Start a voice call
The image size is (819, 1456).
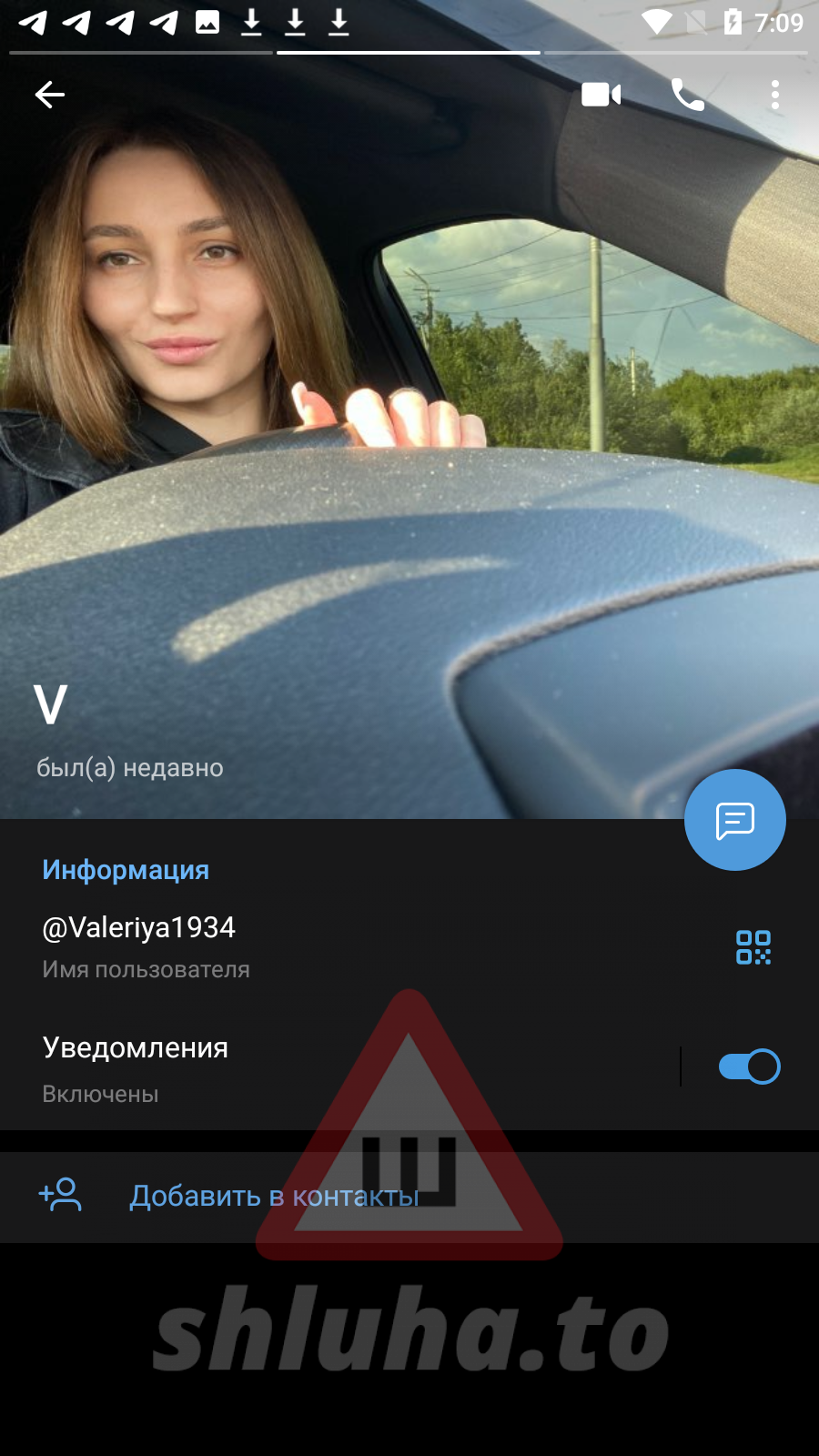(x=688, y=95)
